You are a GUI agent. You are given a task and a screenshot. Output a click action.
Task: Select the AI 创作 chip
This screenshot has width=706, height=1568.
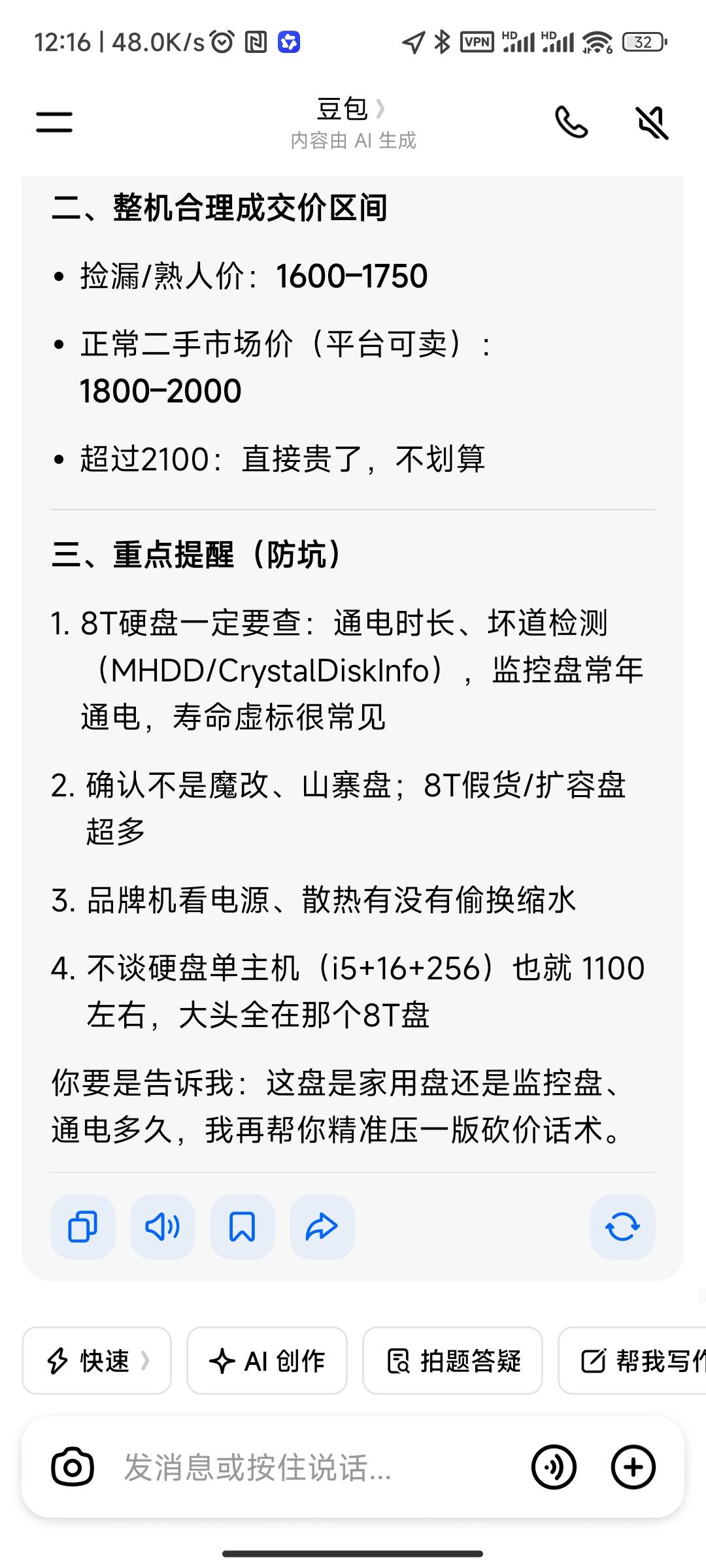click(x=267, y=1361)
